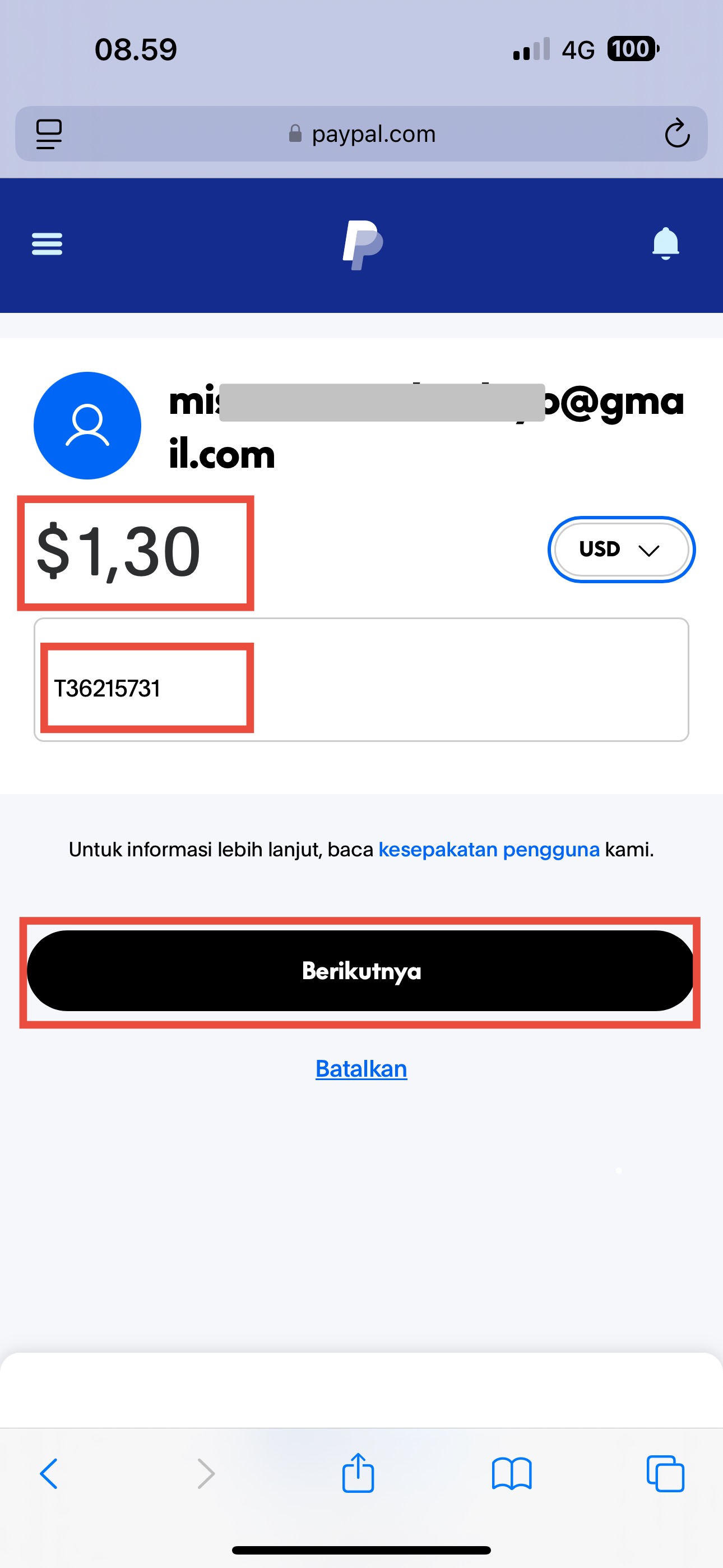The width and height of the screenshot is (723, 1568).
Task: Edit the $1,30 payment amount
Action: coord(119,551)
